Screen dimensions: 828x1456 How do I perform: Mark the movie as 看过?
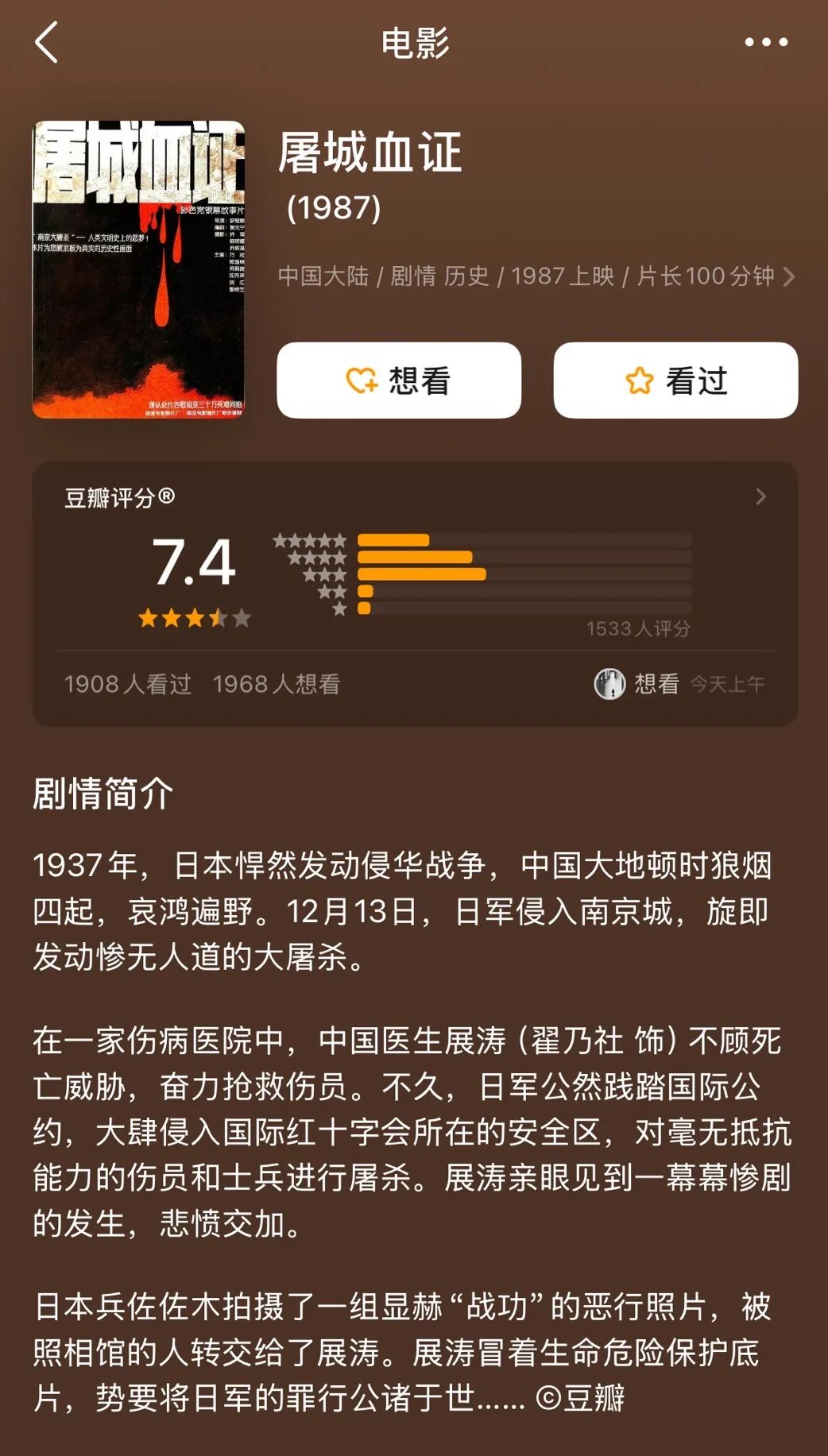coord(675,380)
